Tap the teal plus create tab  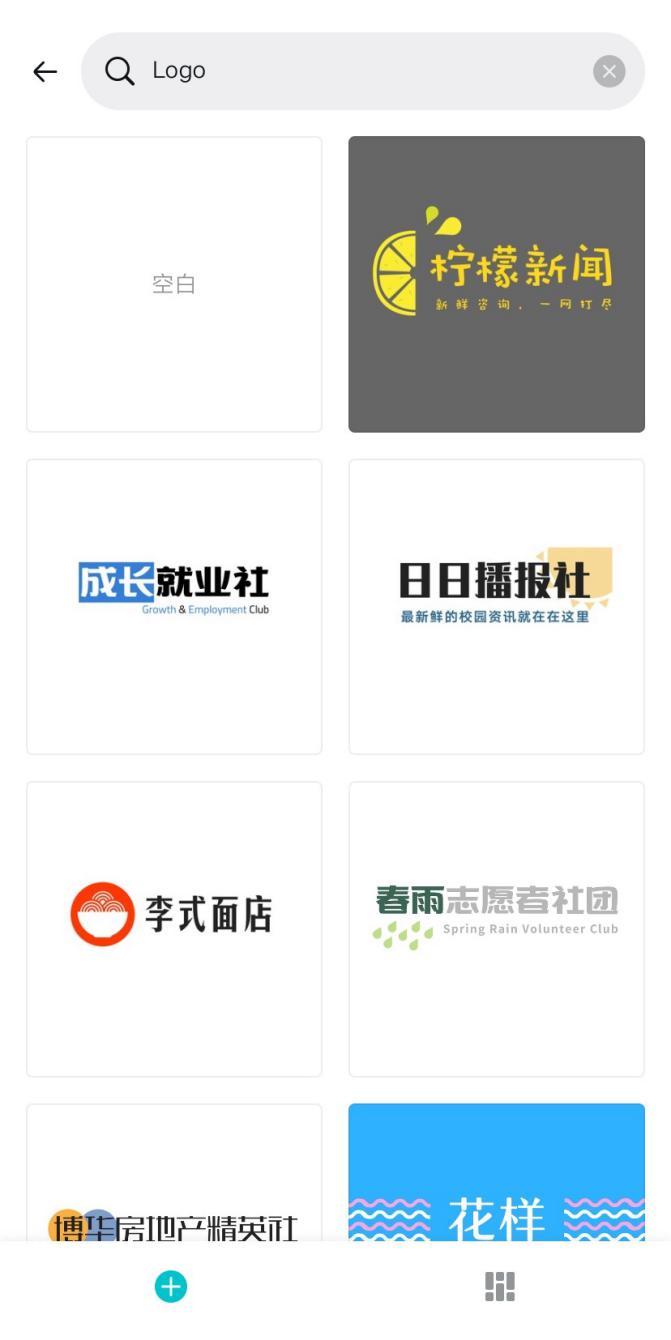click(x=171, y=1287)
